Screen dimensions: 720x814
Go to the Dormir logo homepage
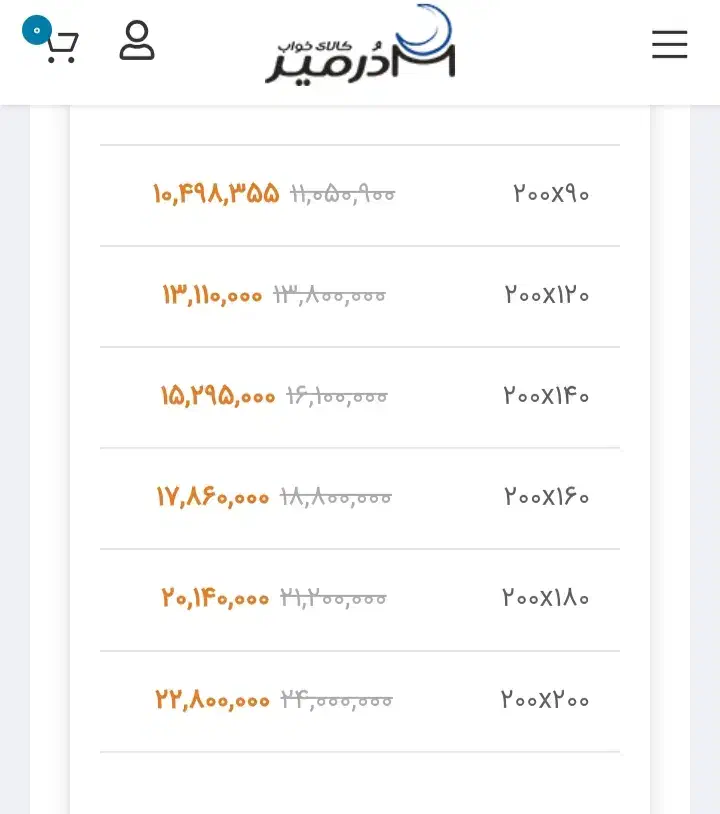coord(360,46)
